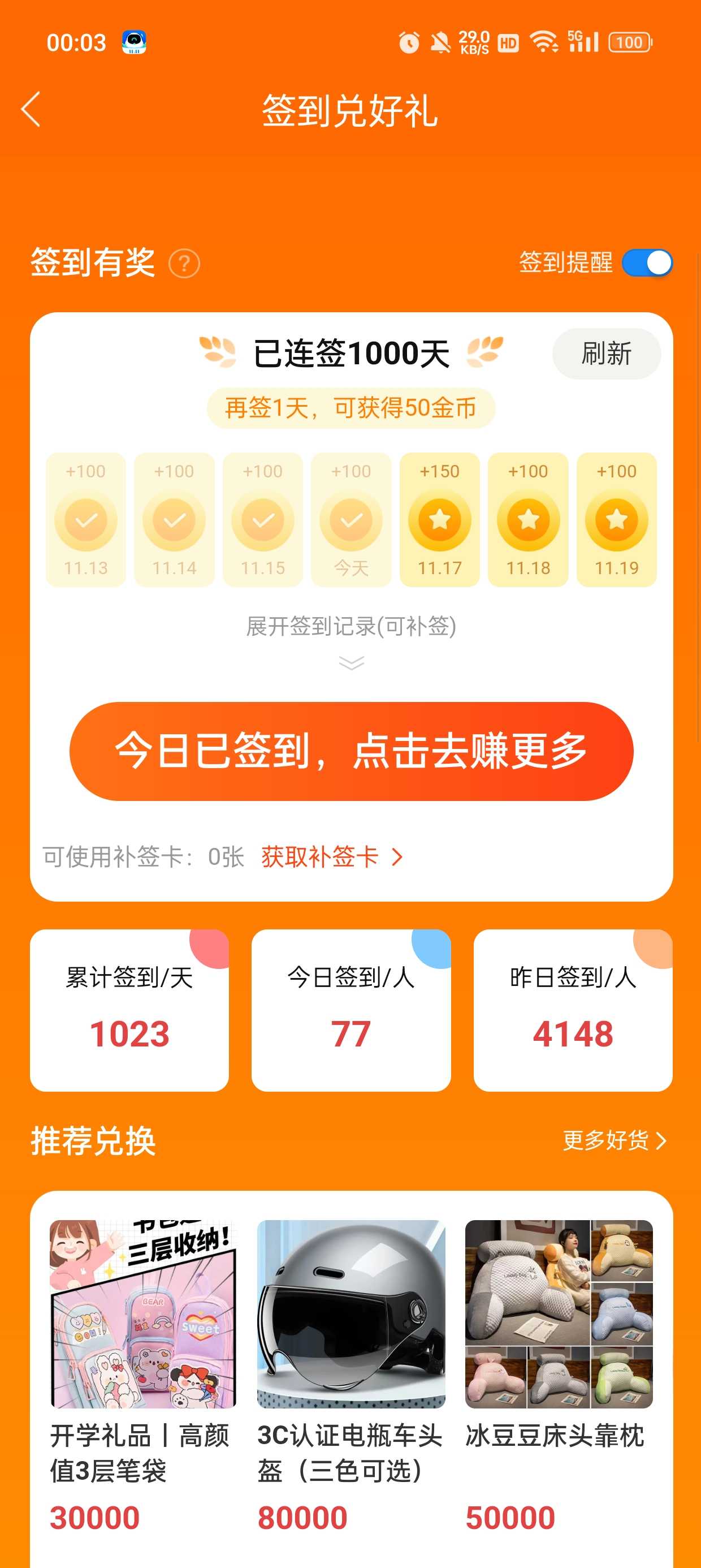Open the 签到有奖 help question mark
This screenshot has width=701, height=1568.
click(184, 264)
